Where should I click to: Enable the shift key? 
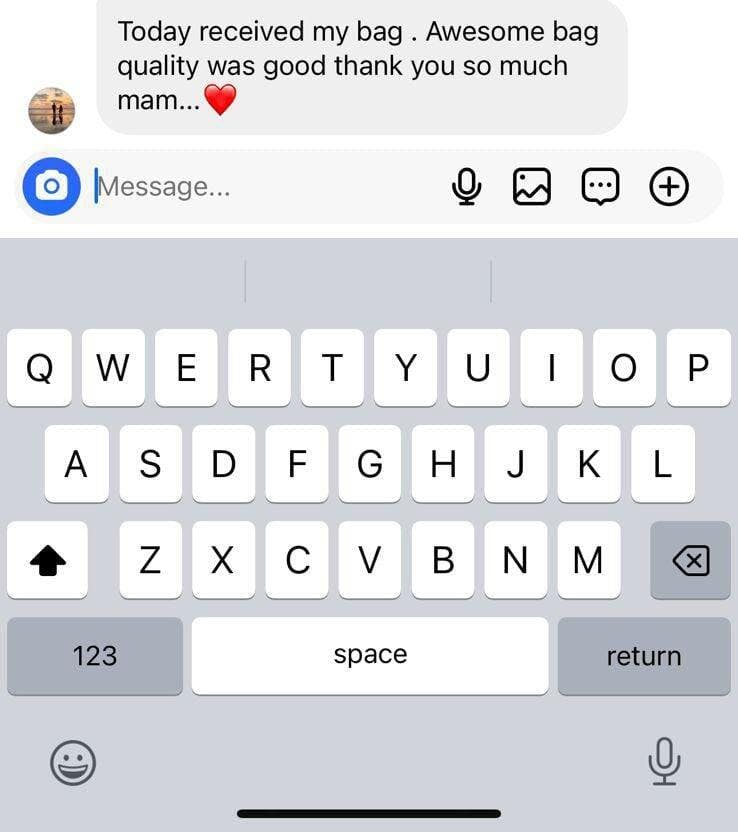click(x=47, y=561)
